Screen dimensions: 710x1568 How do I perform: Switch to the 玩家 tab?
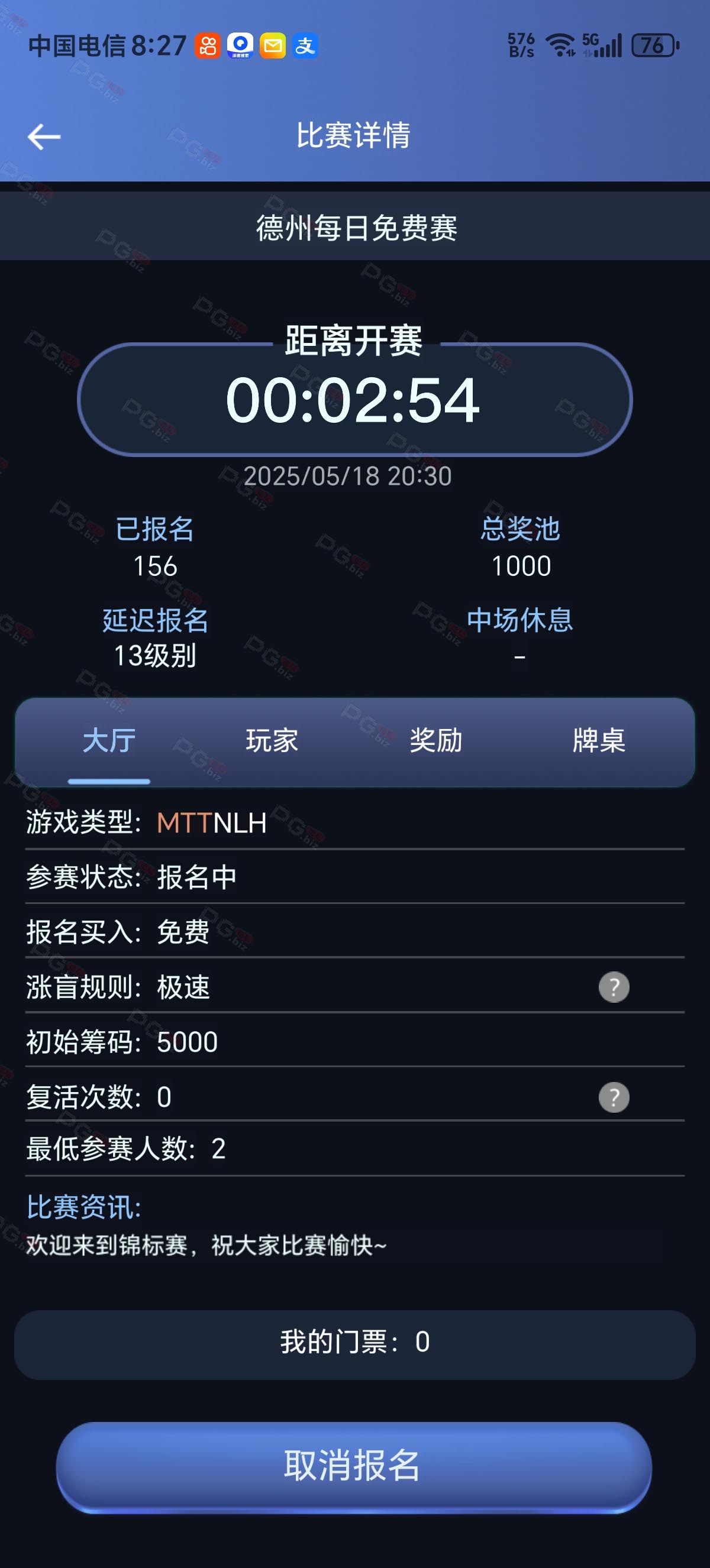pyautogui.click(x=272, y=741)
